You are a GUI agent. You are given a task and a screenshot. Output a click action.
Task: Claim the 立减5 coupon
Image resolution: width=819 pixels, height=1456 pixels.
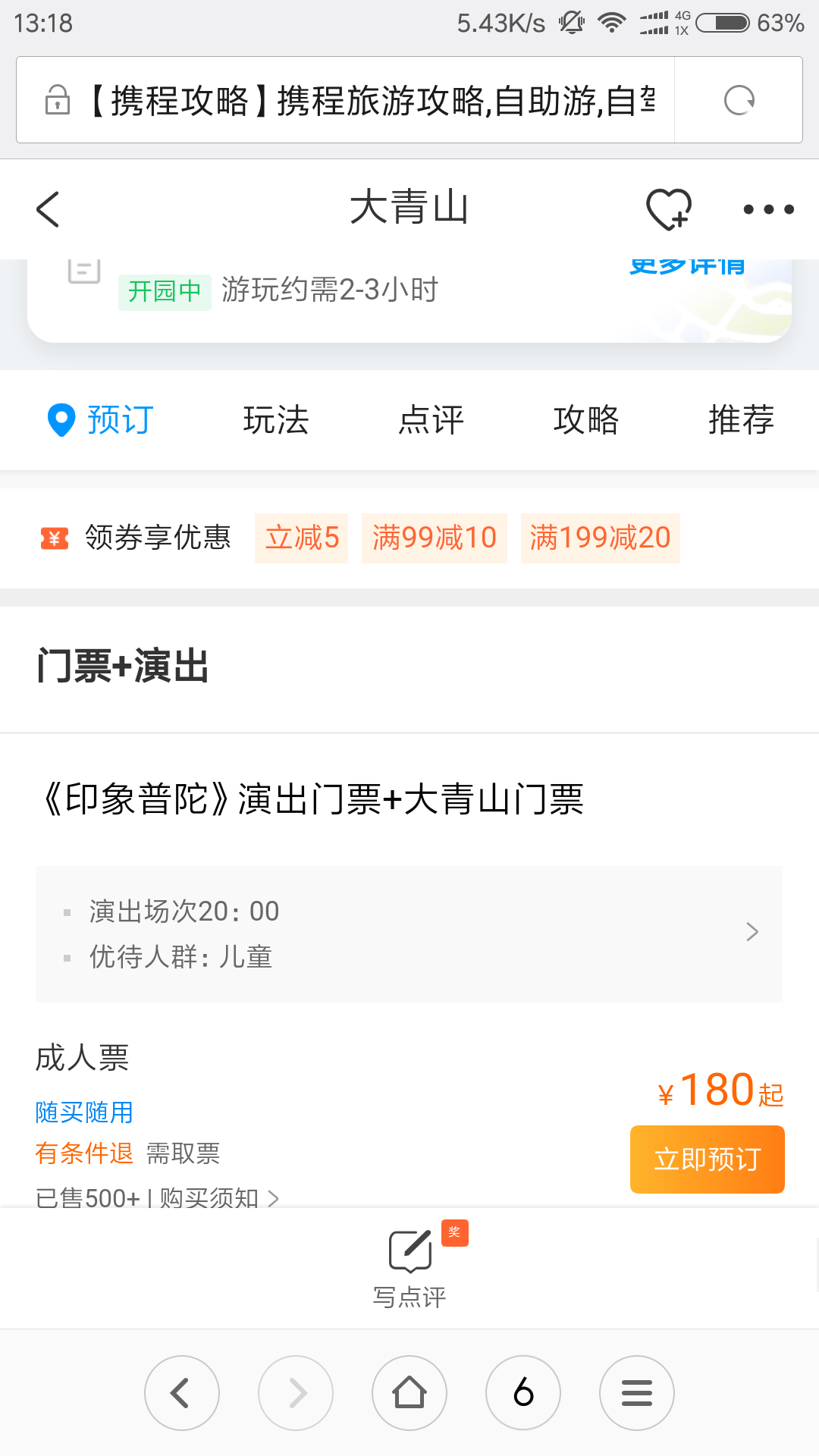pyautogui.click(x=301, y=538)
